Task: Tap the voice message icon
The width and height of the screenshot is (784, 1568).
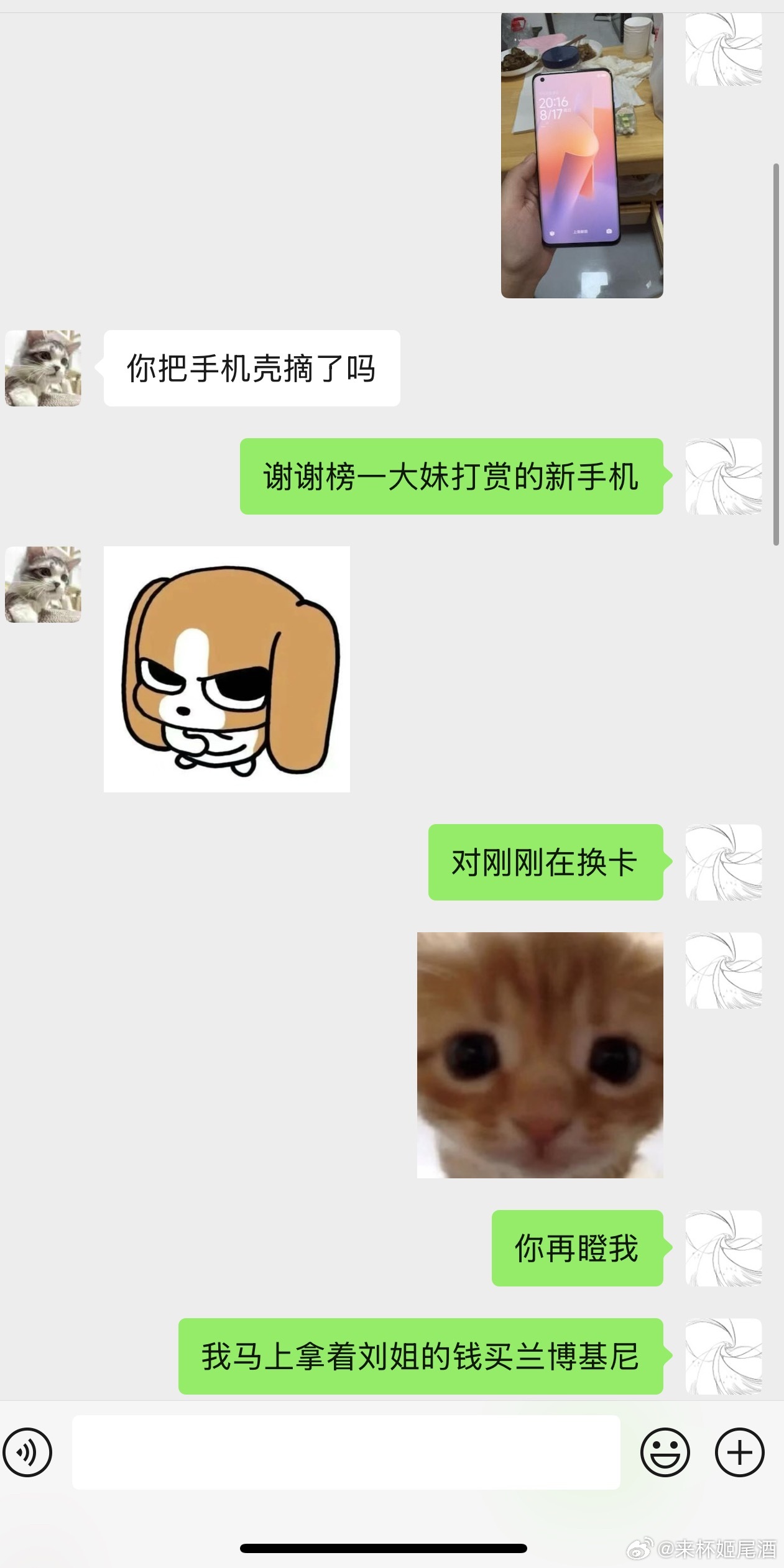Action: click(x=27, y=1452)
